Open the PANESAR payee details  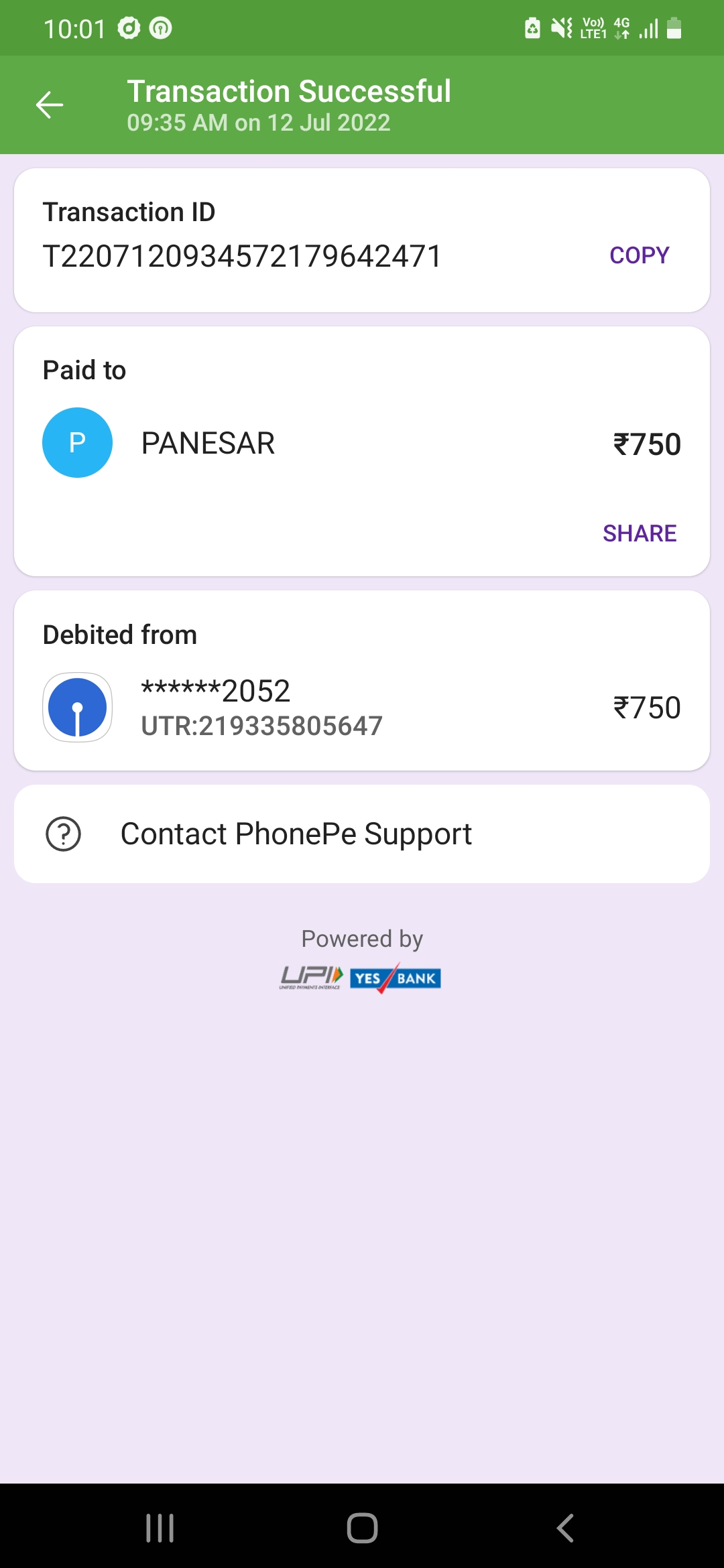pyautogui.click(x=208, y=444)
